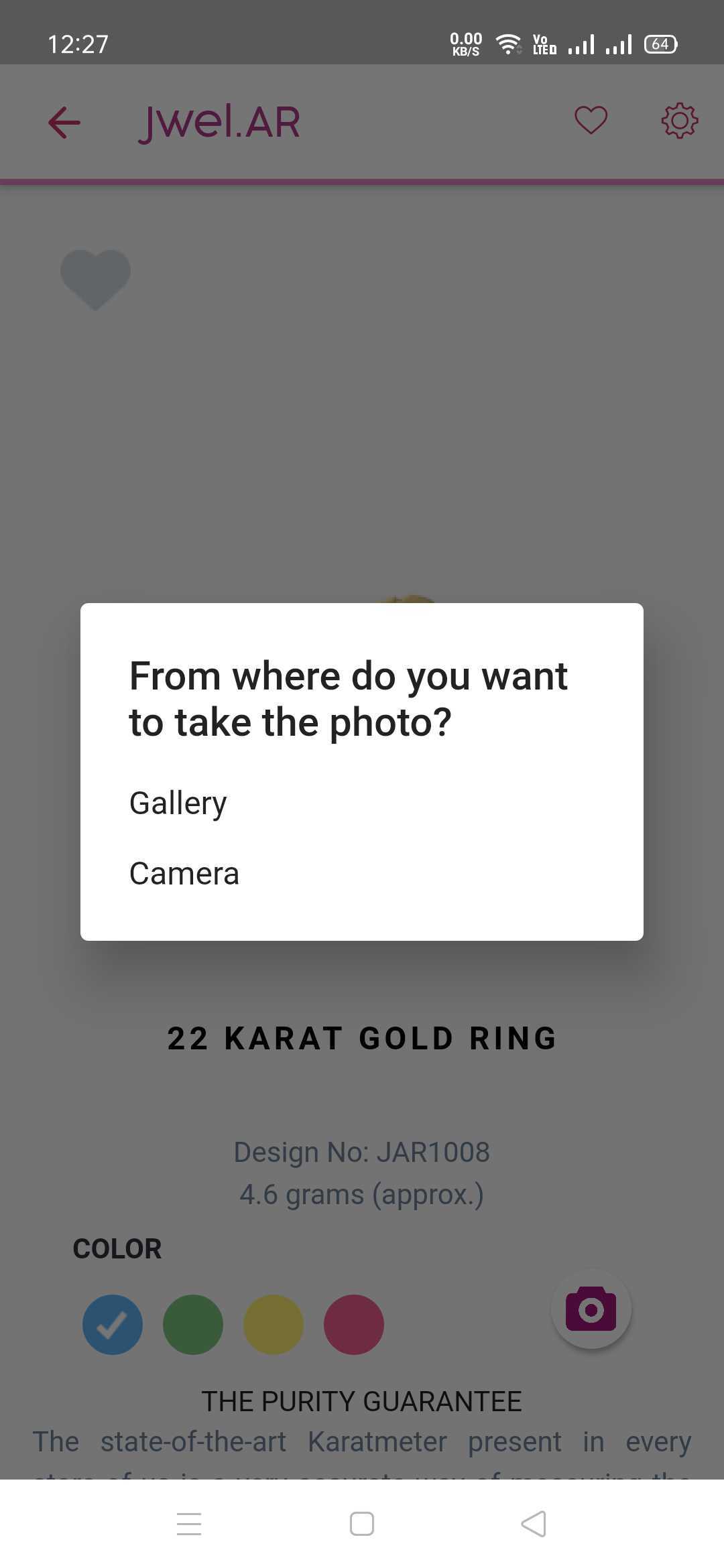Choose the yellow color swatch

(x=274, y=1325)
